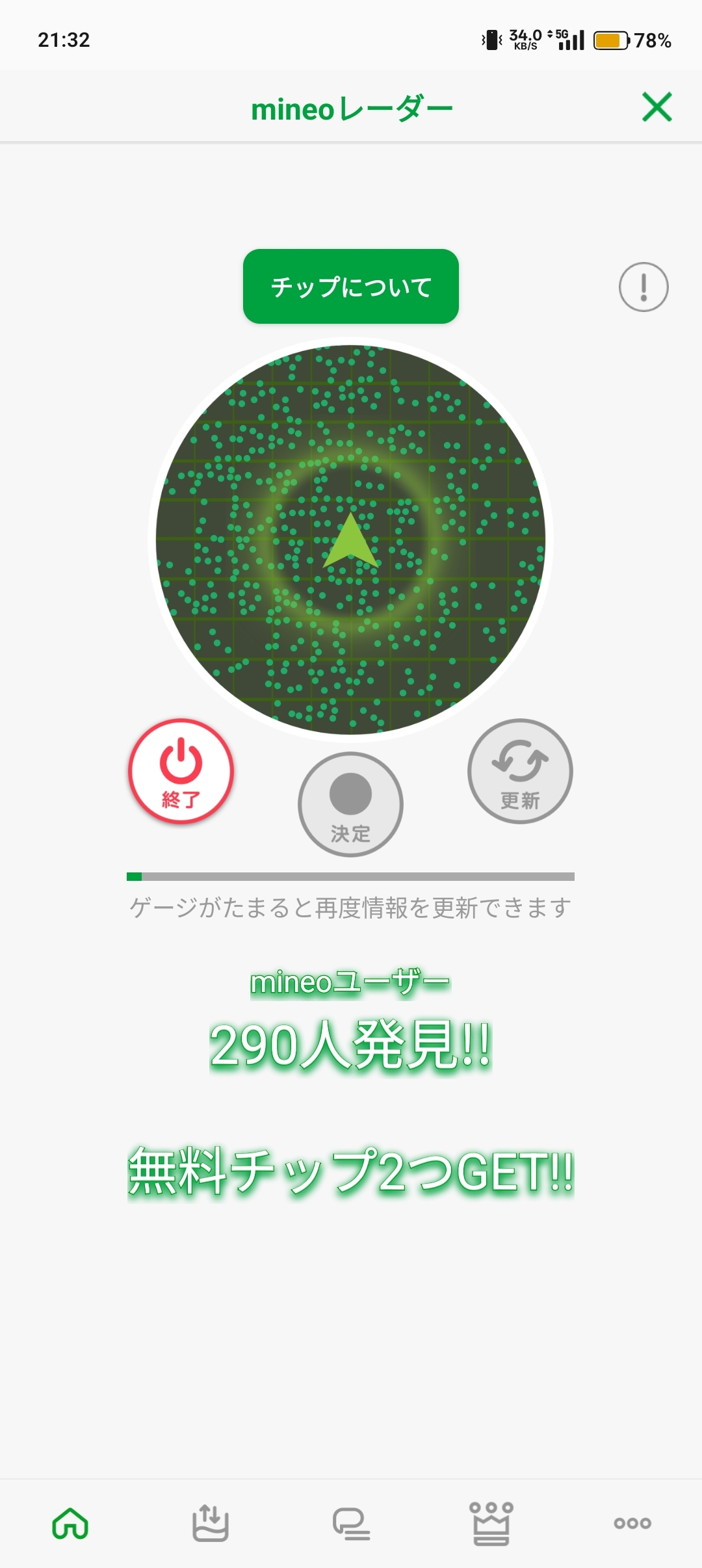Tap the exclamation info icon
702x1568 pixels.
click(x=643, y=287)
